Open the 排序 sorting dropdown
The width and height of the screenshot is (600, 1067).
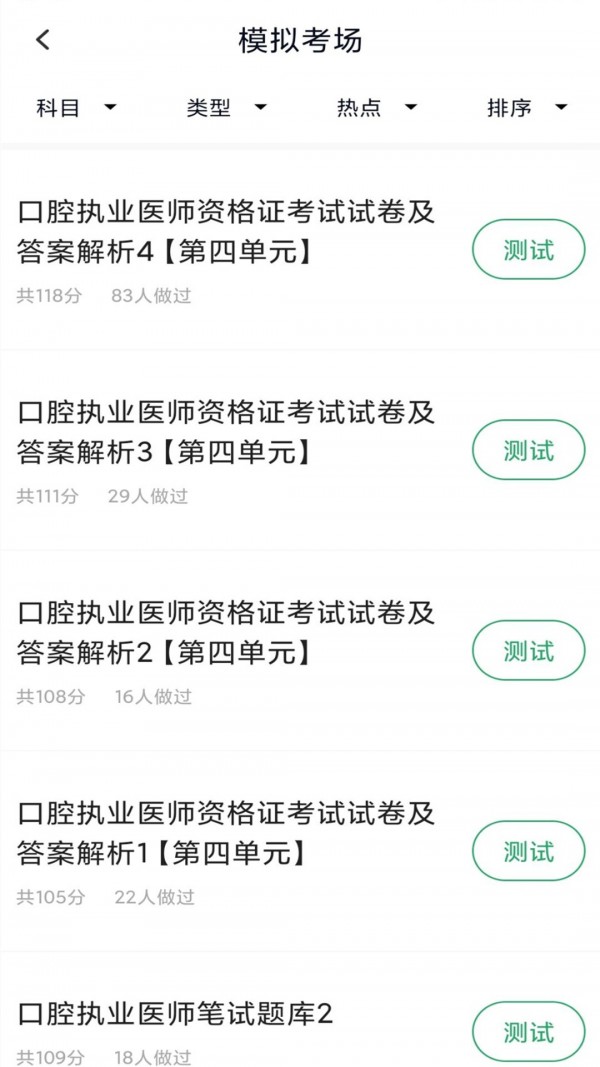point(527,108)
